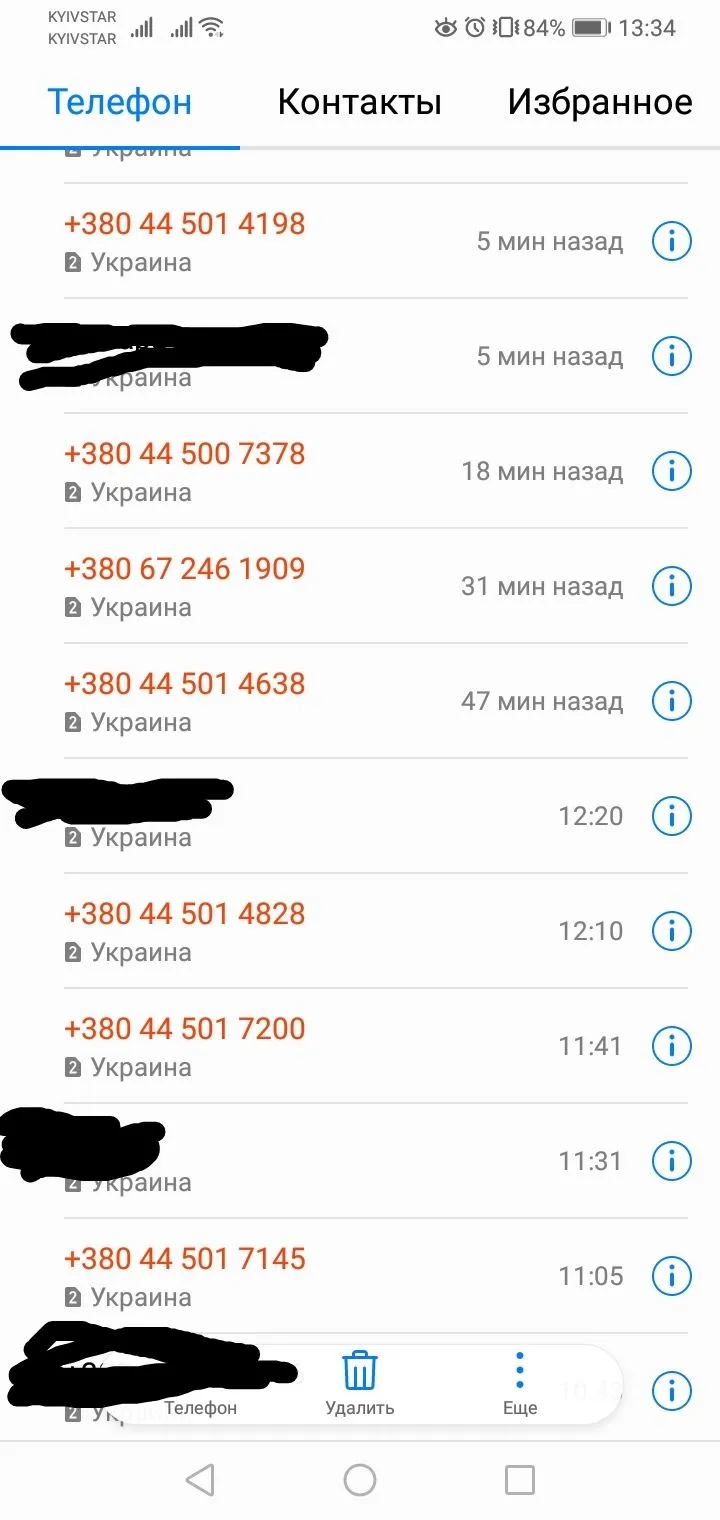Open info for +380 44 501 4638
Image resolution: width=720 pixels, height=1520 pixels.
671,701
